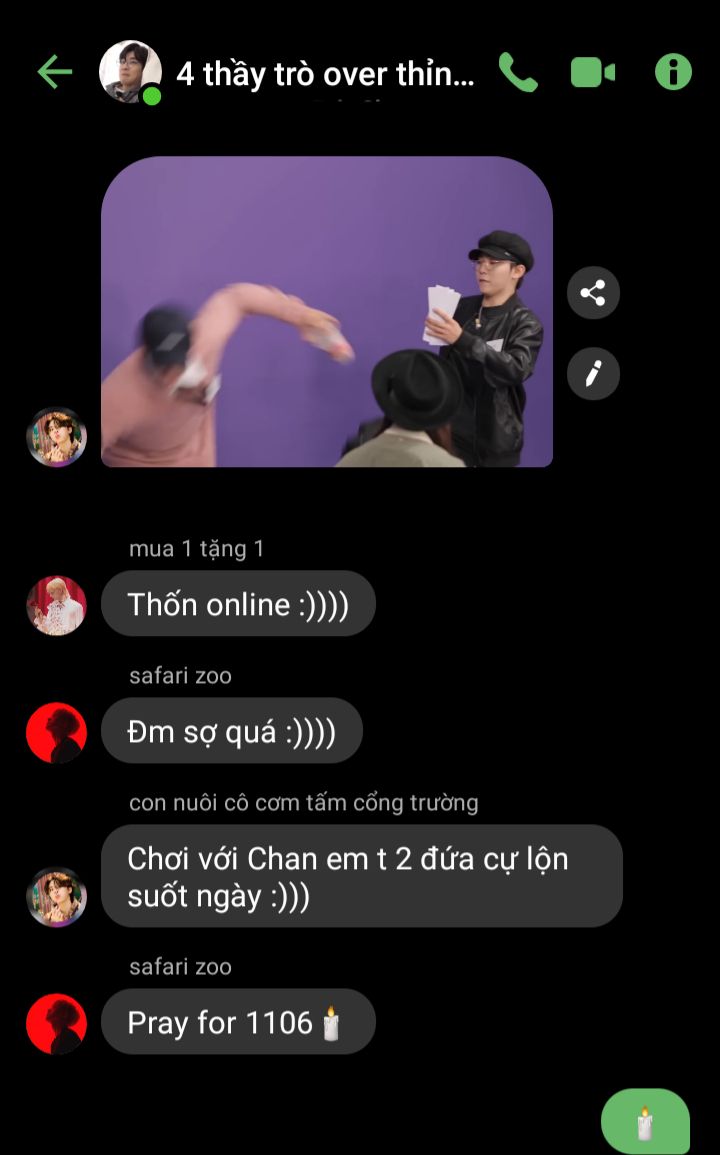Share the photo in the chat

coord(593,293)
